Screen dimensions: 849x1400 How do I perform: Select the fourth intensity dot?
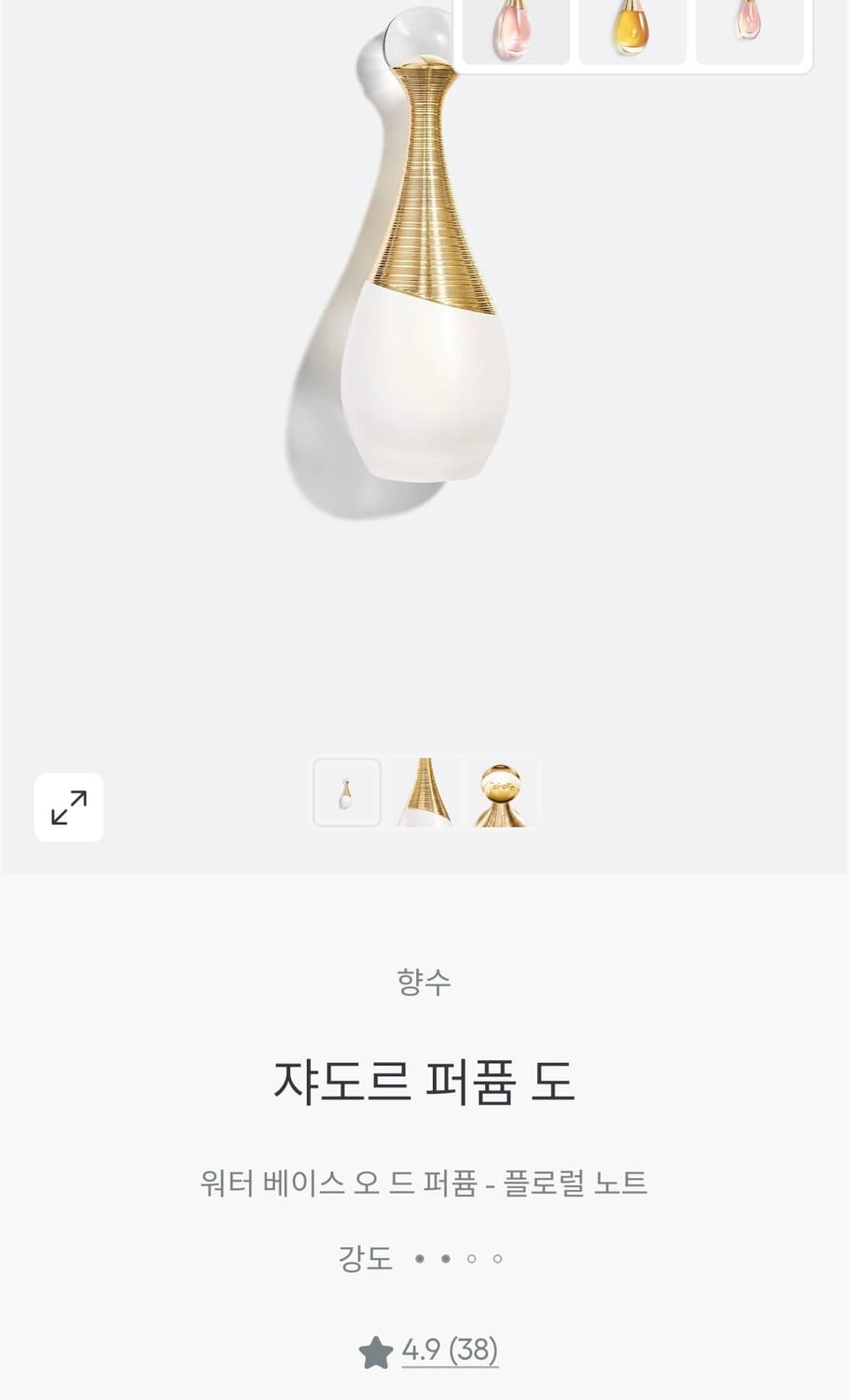(497, 1259)
